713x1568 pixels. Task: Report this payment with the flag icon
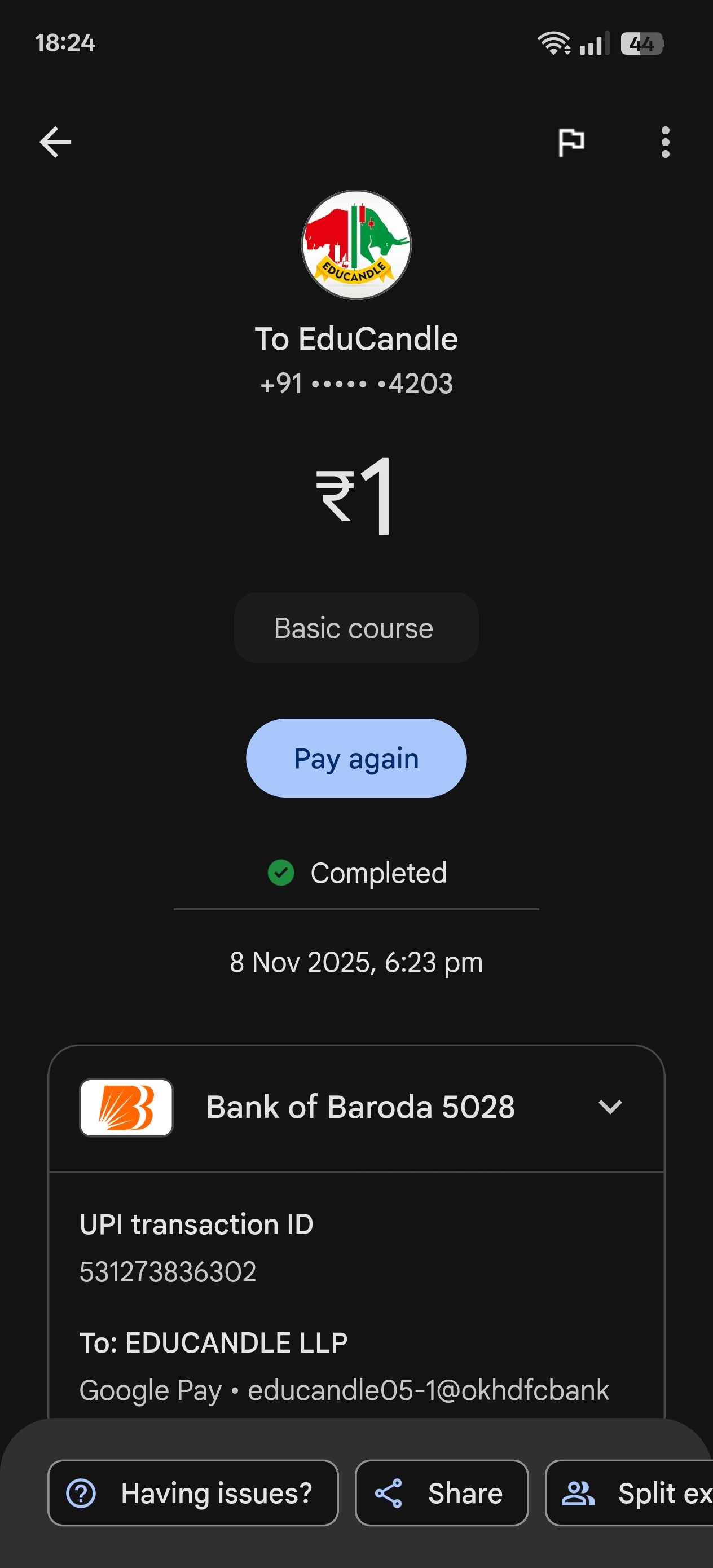click(x=571, y=143)
